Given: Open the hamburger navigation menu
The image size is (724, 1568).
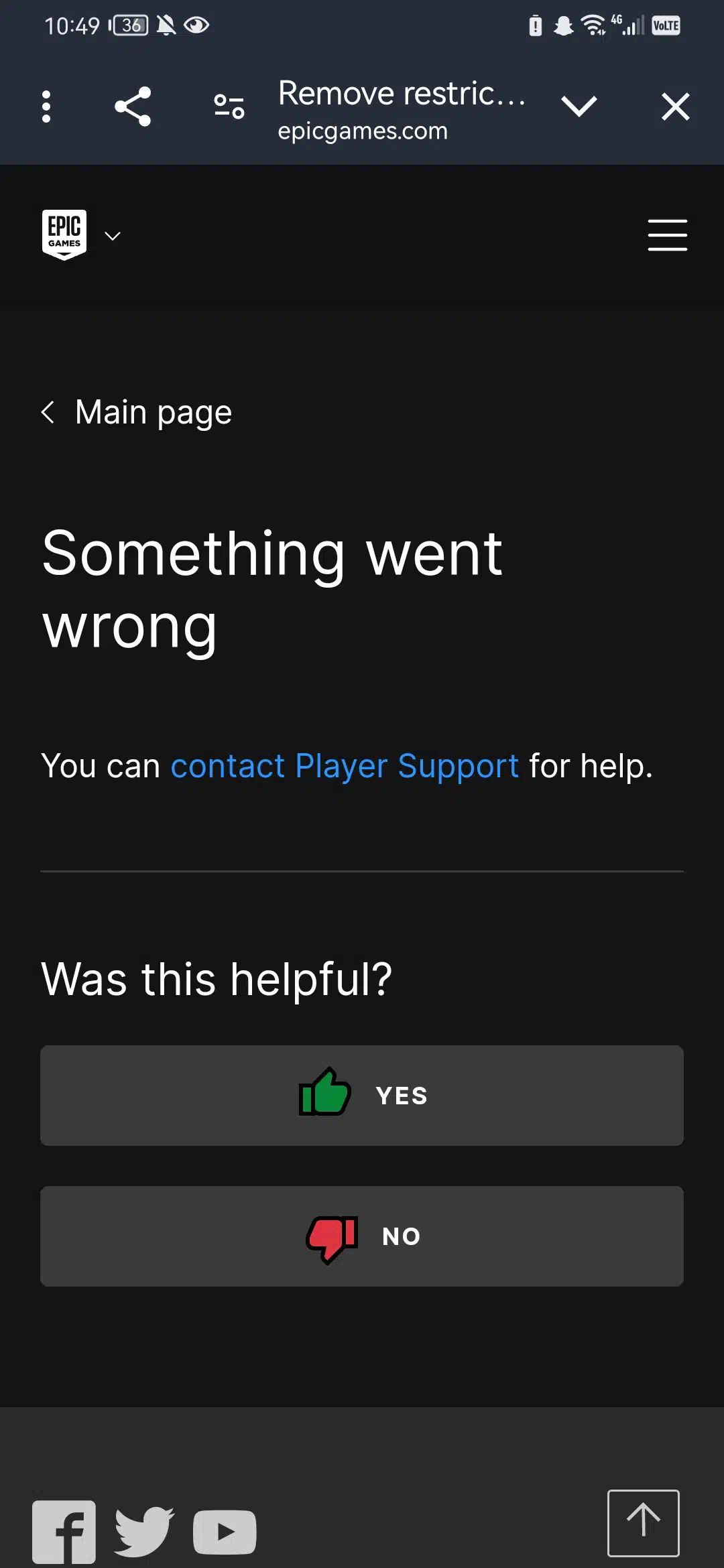Looking at the screenshot, I should (667, 235).
